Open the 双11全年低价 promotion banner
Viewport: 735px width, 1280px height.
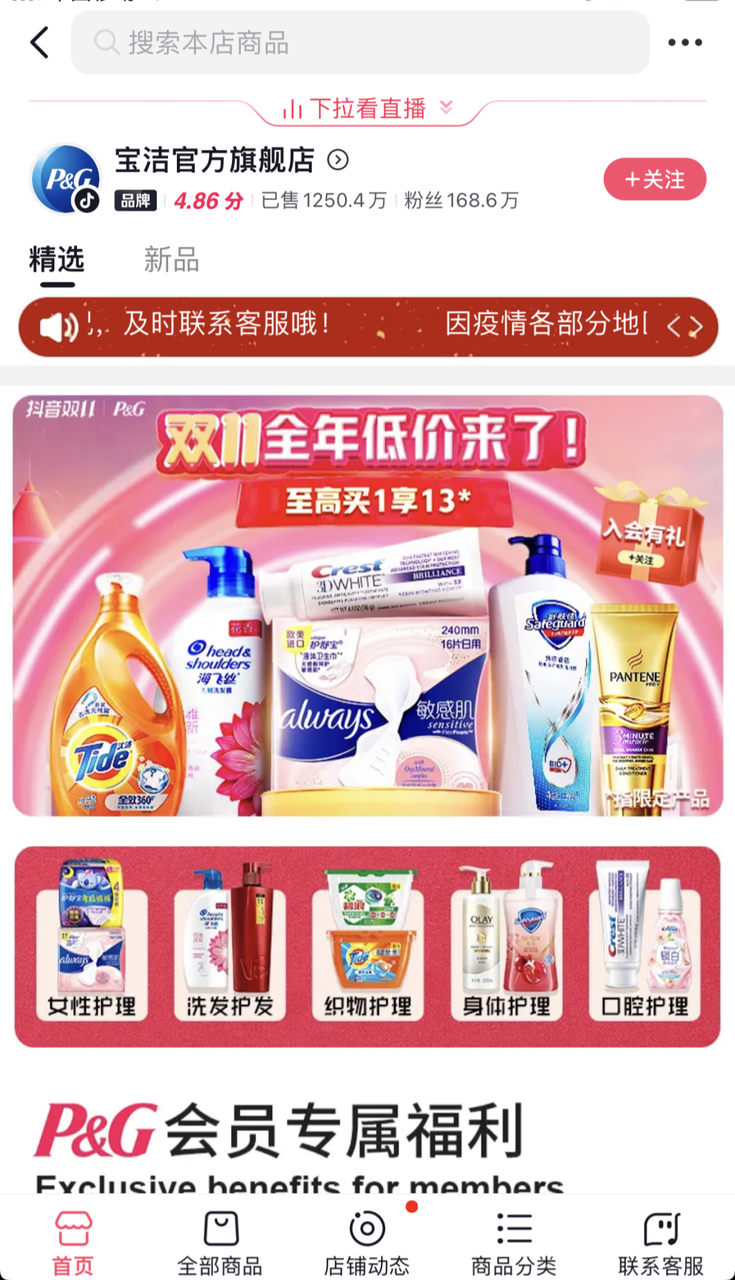(367, 605)
